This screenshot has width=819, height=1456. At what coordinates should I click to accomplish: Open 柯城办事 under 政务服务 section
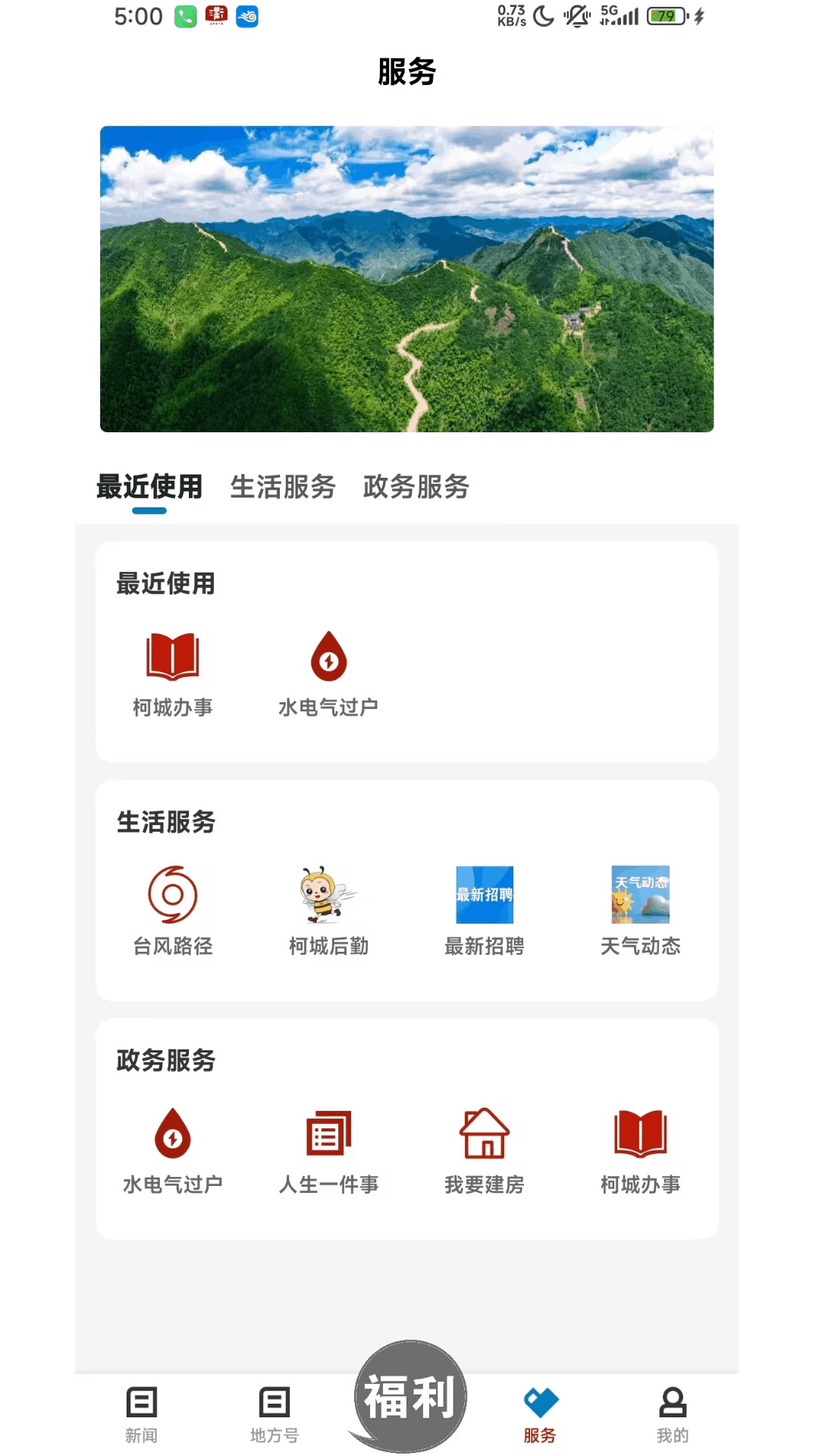[639, 1149]
